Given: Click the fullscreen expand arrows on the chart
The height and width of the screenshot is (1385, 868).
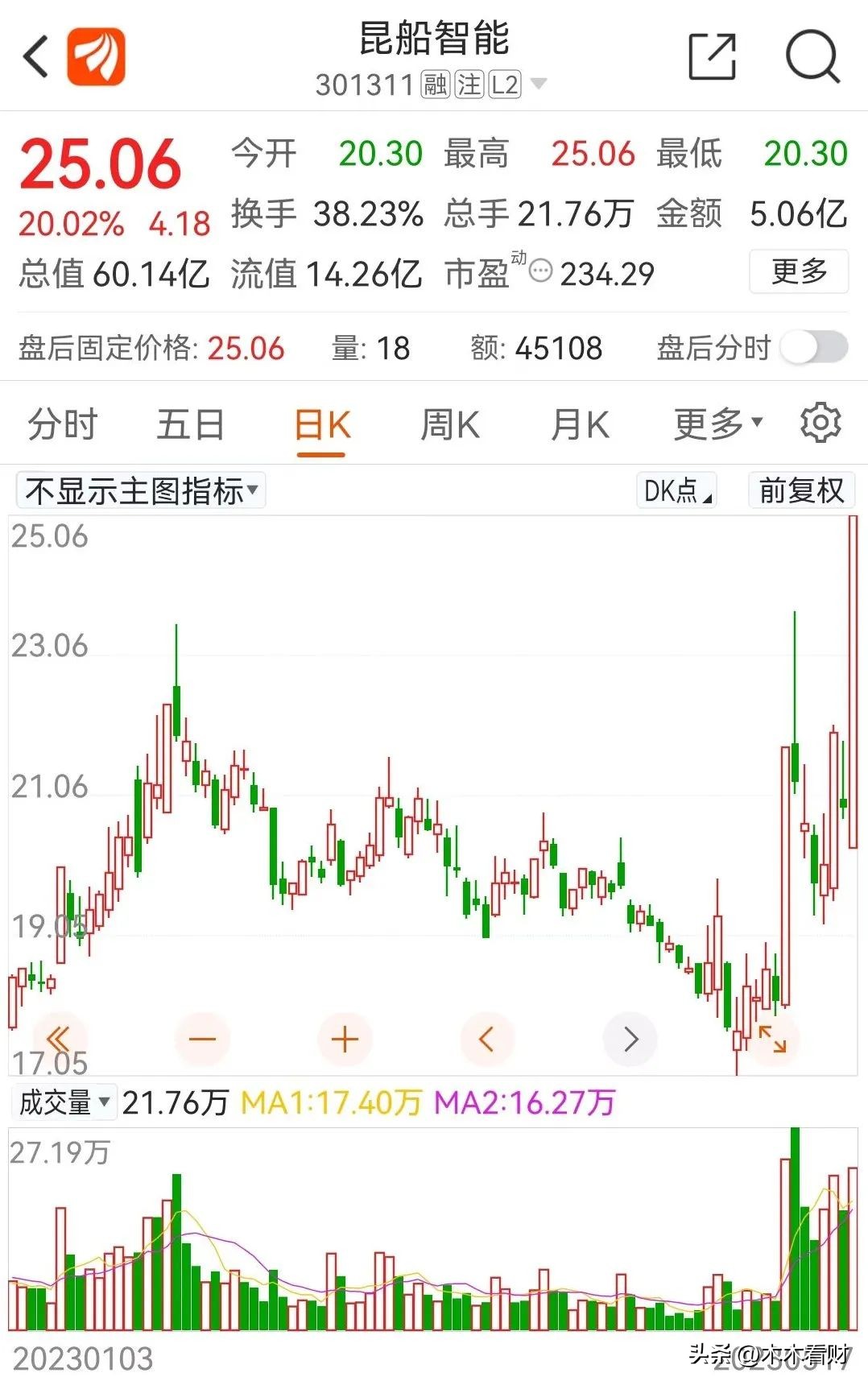Looking at the screenshot, I should (x=774, y=1039).
